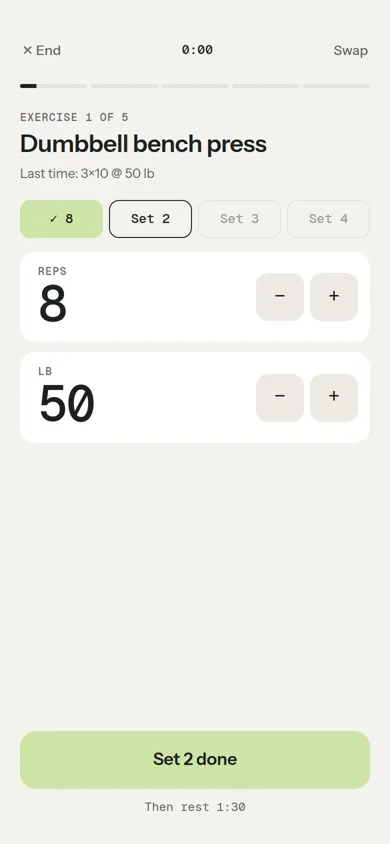Increase the reps count
This screenshot has height=844, width=390.
coord(334,297)
